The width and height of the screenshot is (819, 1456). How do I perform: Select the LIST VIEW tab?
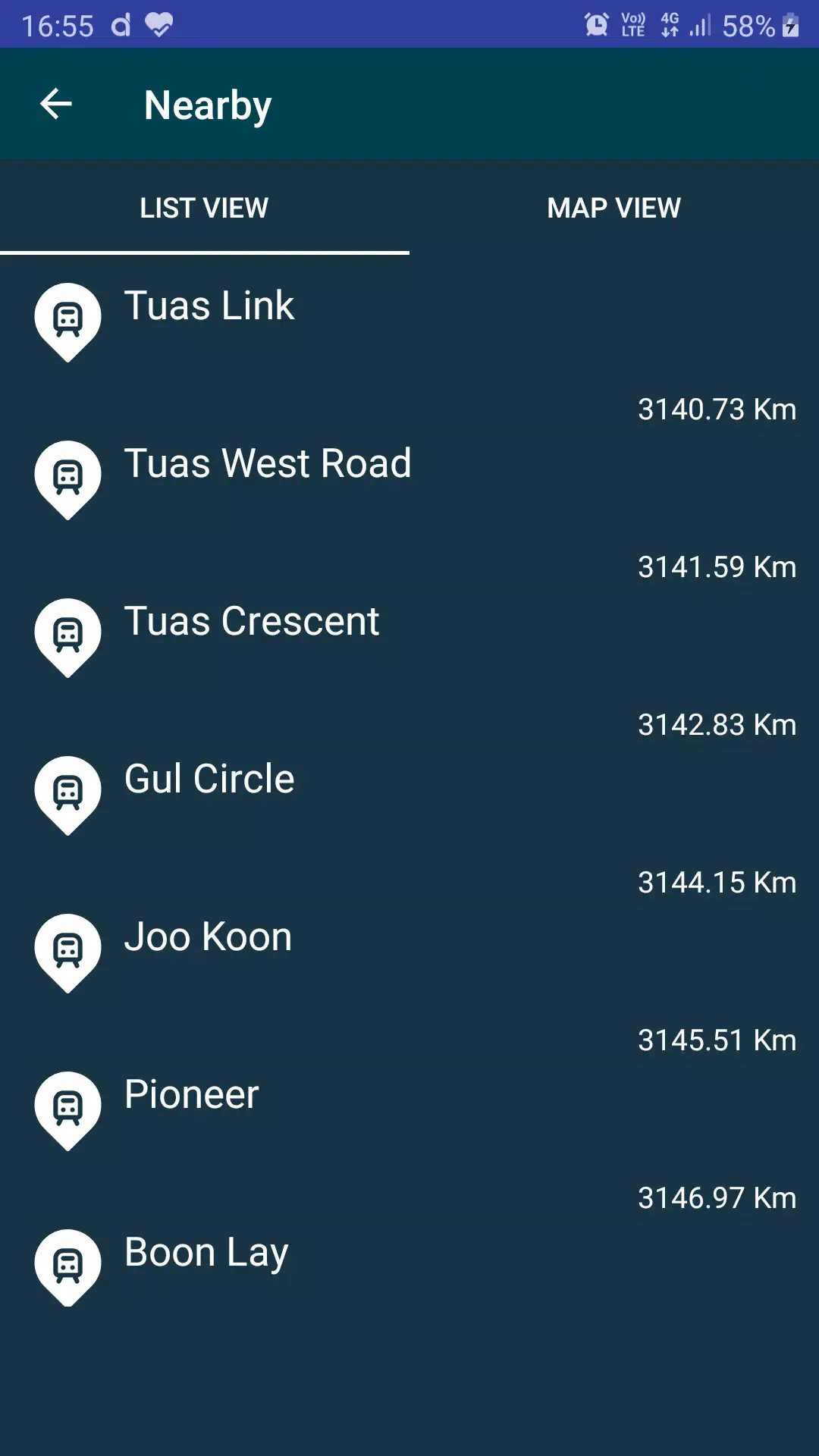[202, 208]
